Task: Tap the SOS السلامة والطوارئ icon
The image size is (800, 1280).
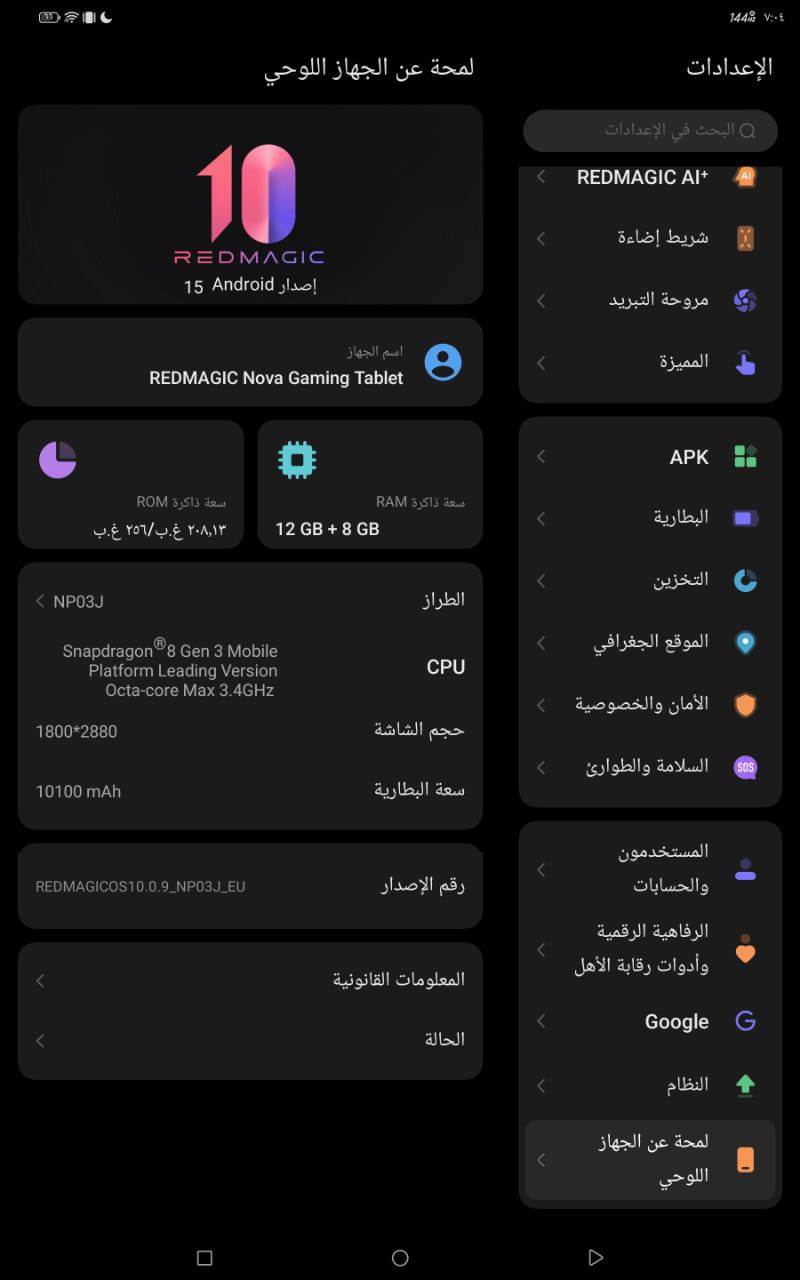Action: (744, 766)
